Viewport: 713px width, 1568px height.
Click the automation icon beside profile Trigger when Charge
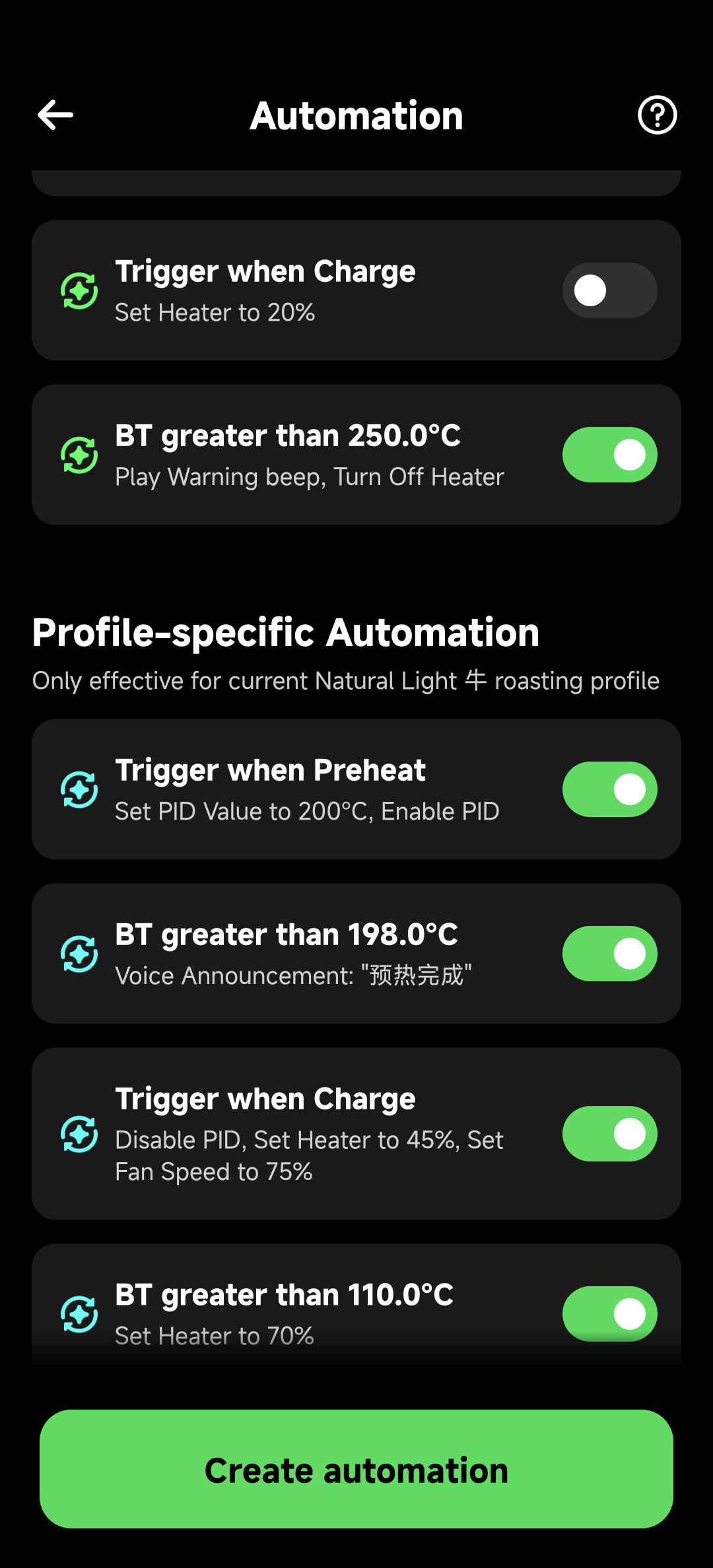point(79,1133)
